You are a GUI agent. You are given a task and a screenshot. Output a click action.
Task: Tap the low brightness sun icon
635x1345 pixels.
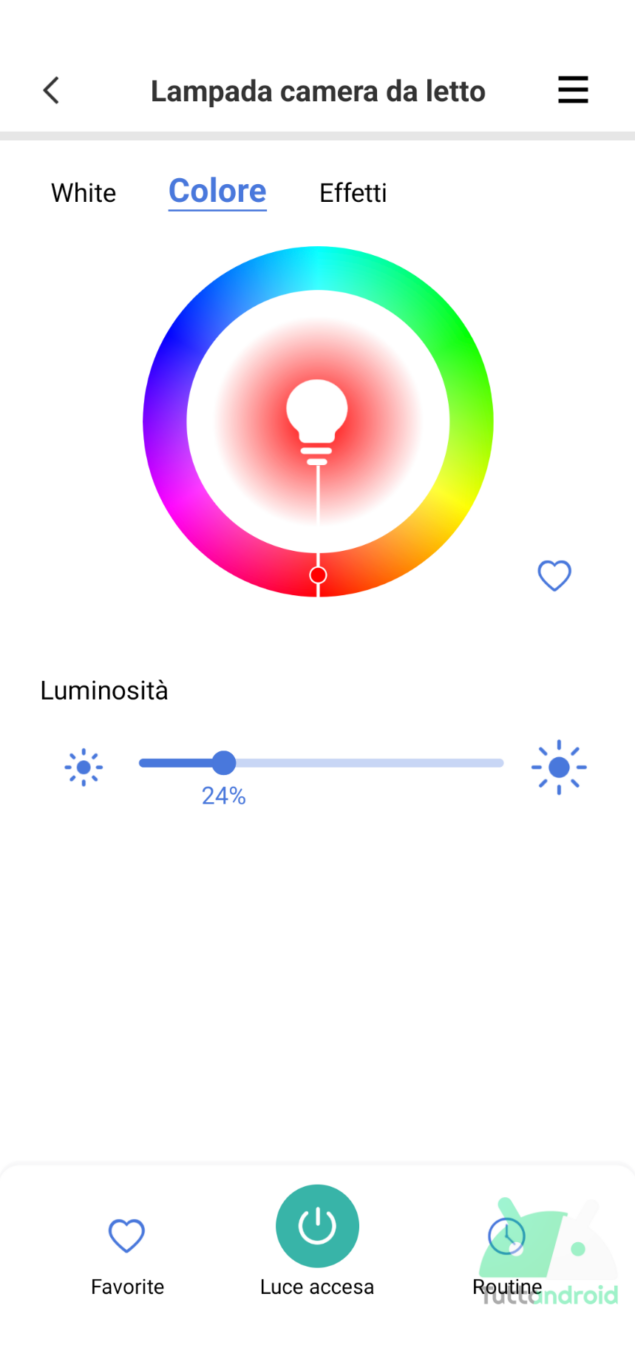coord(84,767)
